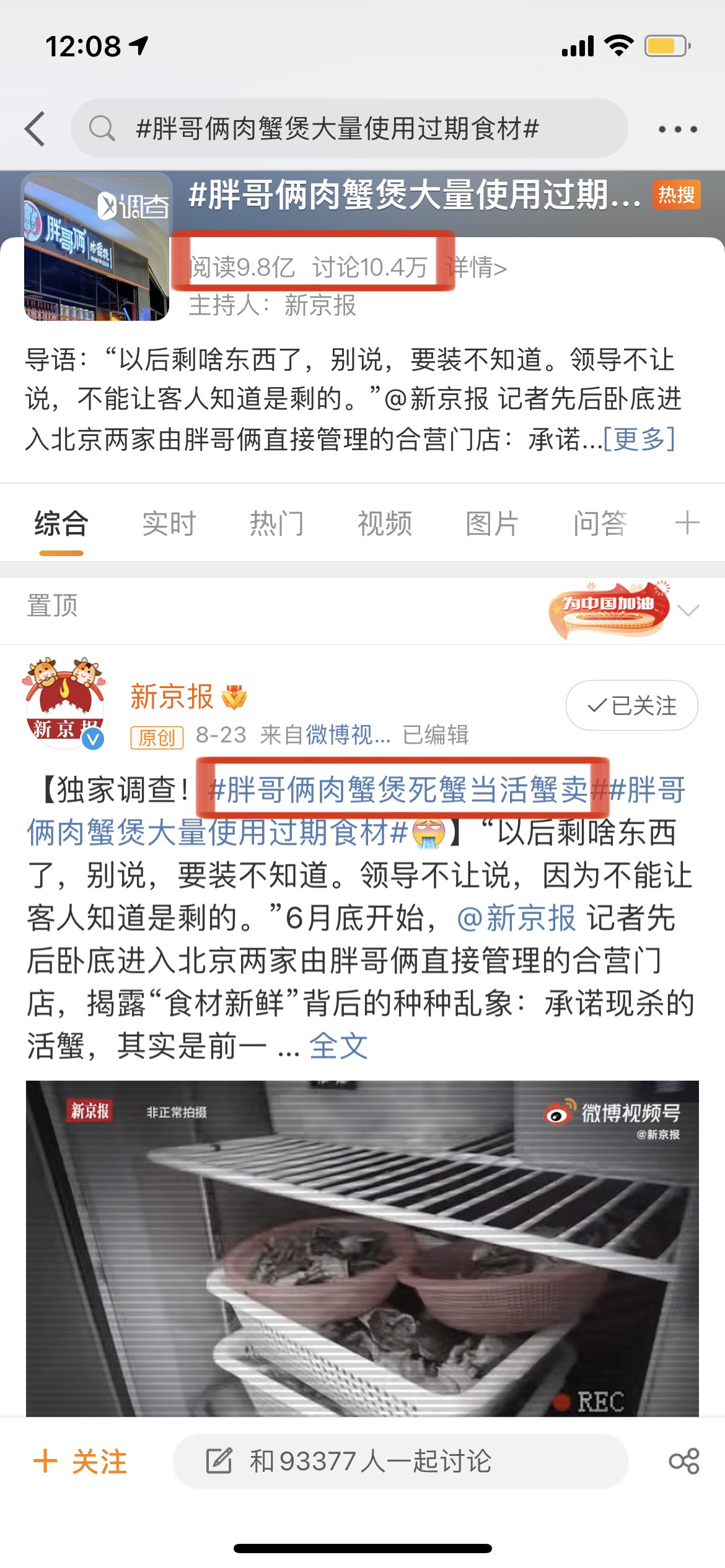The height and width of the screenshot is (1568, 725).
Task: Play the 新京报 crab investigation video
Action: click(362, 1247)
